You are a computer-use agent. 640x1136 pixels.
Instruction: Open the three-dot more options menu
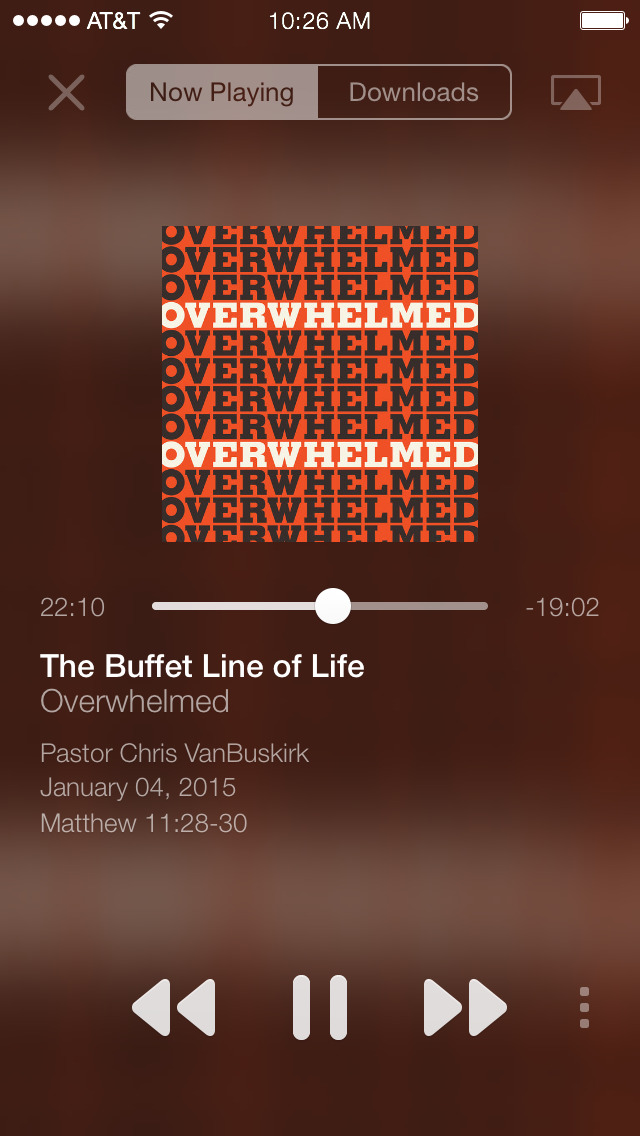click(584, 1008)
